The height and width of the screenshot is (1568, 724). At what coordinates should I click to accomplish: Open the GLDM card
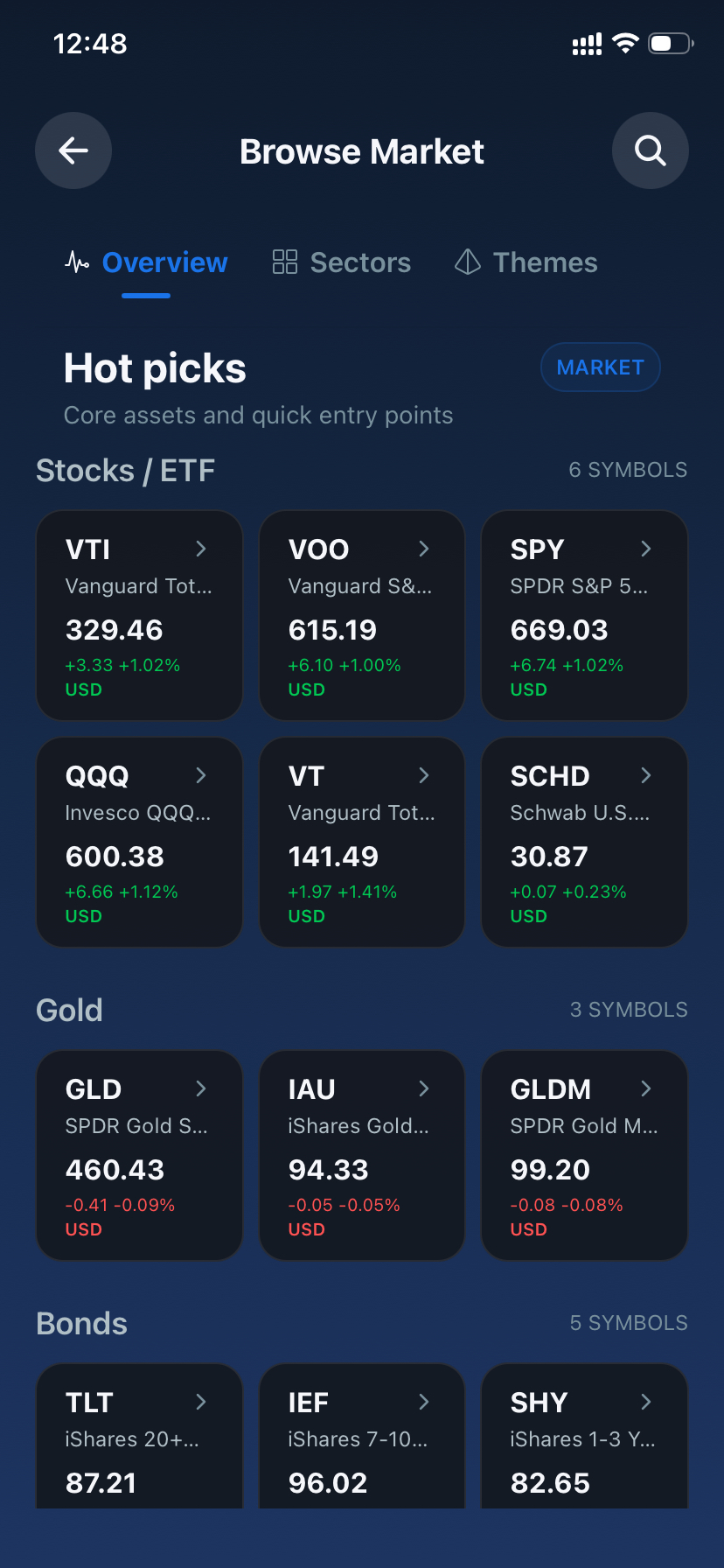(x=584, y=1155)
